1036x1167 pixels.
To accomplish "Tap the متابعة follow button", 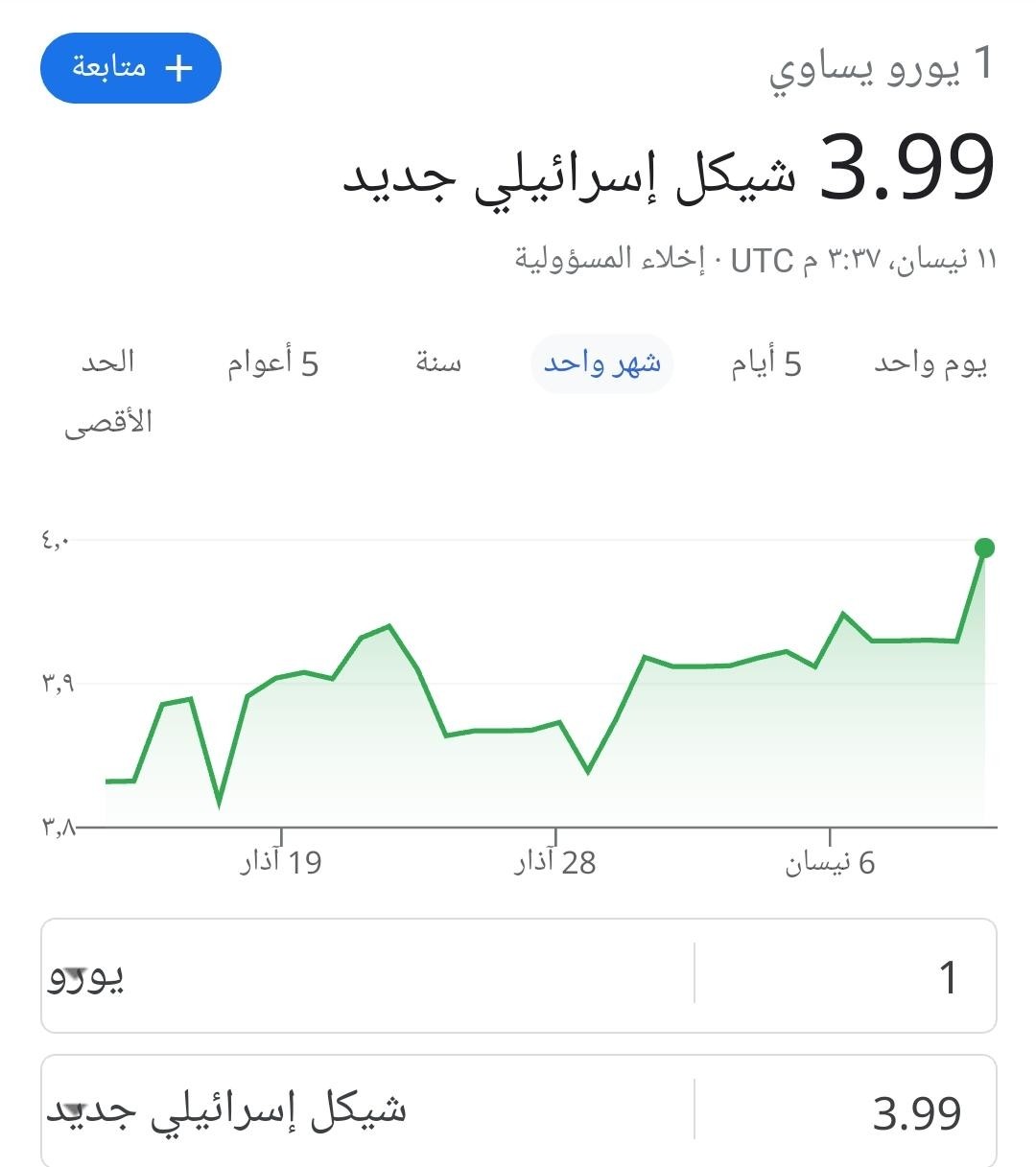I will 130,68.
